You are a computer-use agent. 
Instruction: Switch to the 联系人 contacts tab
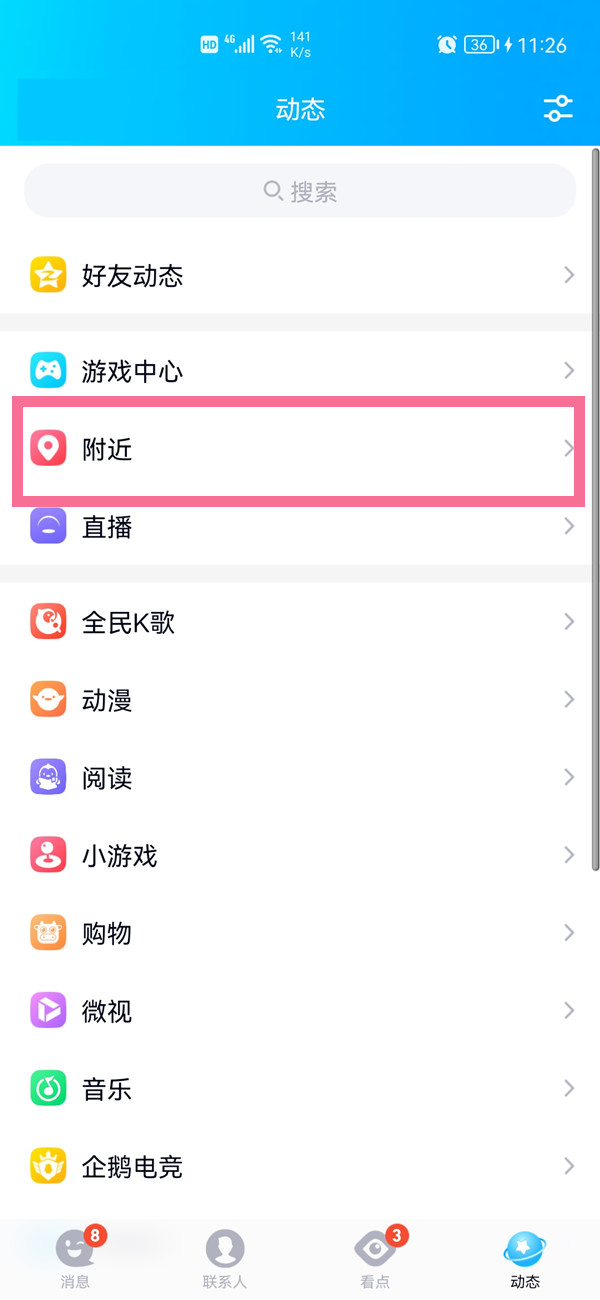(x=225, y=1258)
